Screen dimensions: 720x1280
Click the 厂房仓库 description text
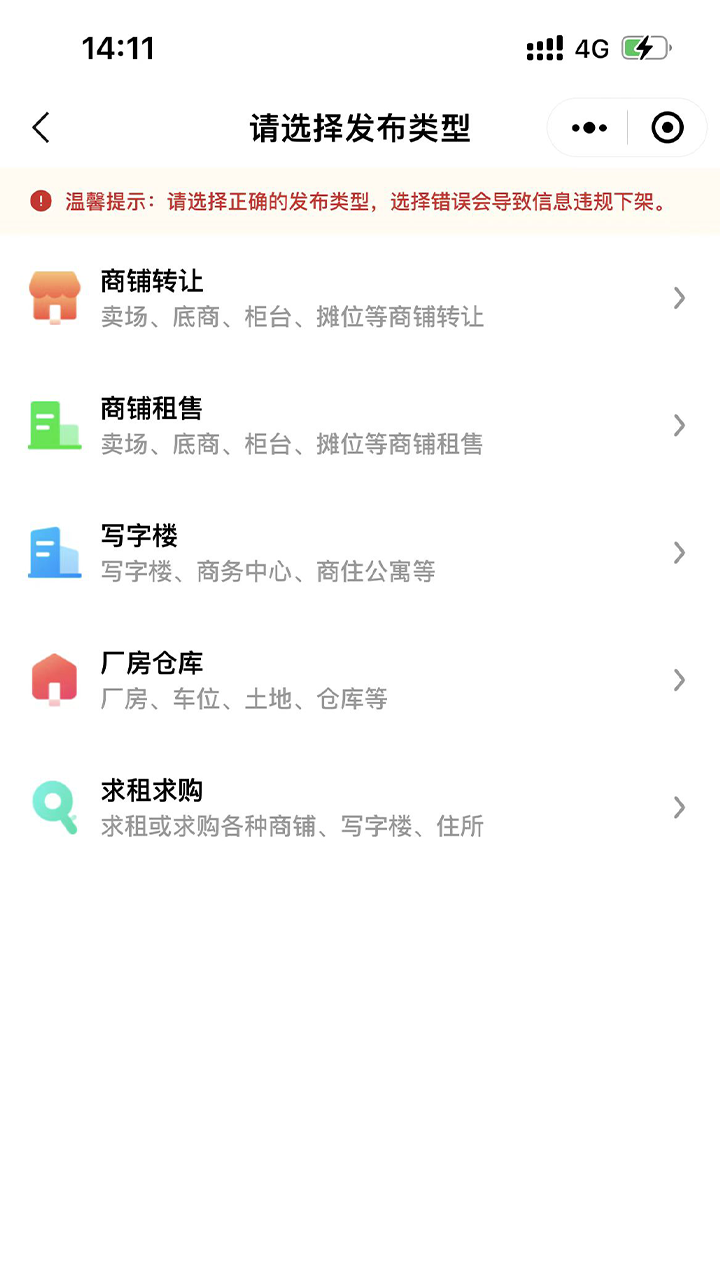pos(245,698)
